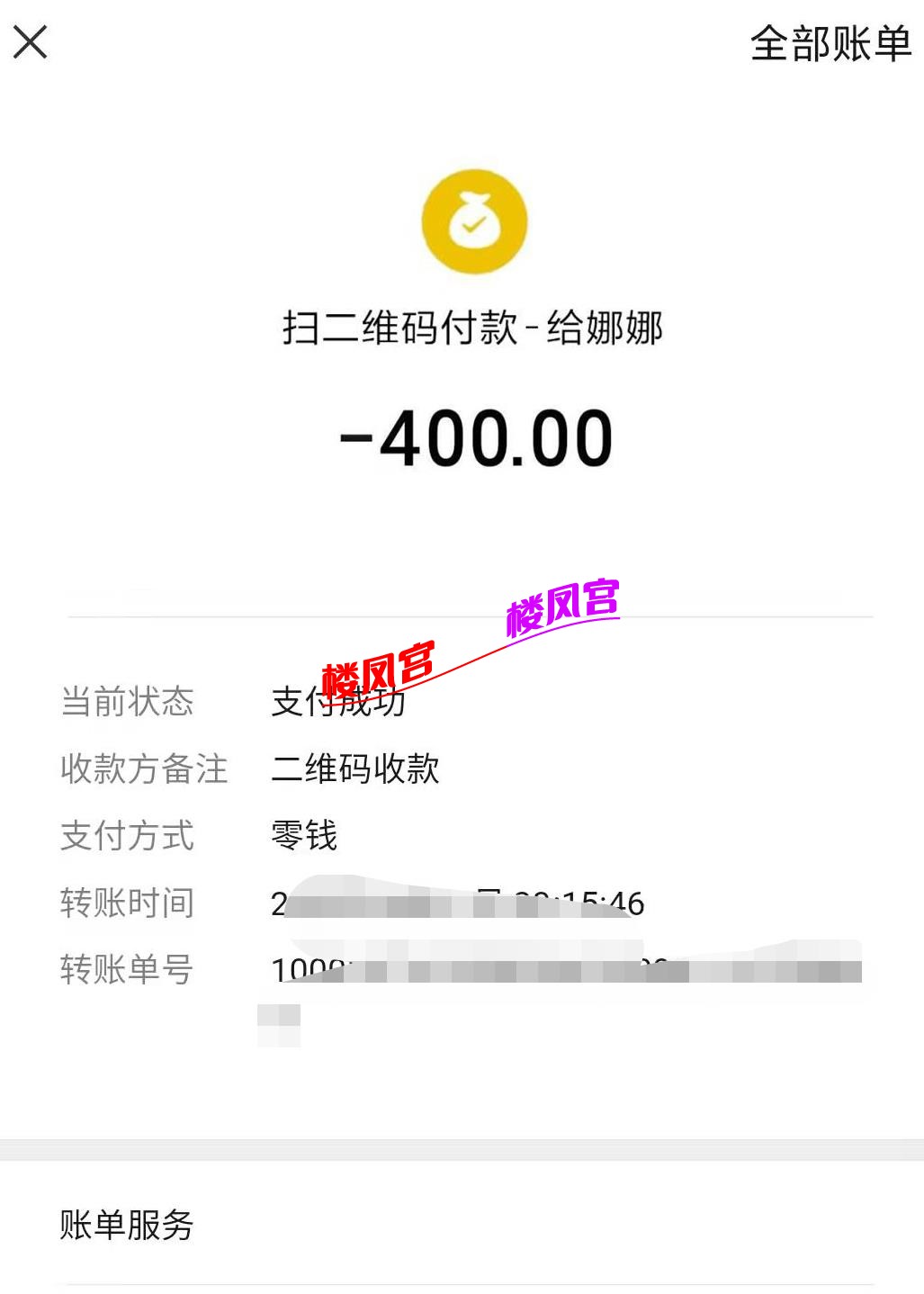
Task: Click the 转账时间 field
Action: pyautogui.click(x=127, y=904)
